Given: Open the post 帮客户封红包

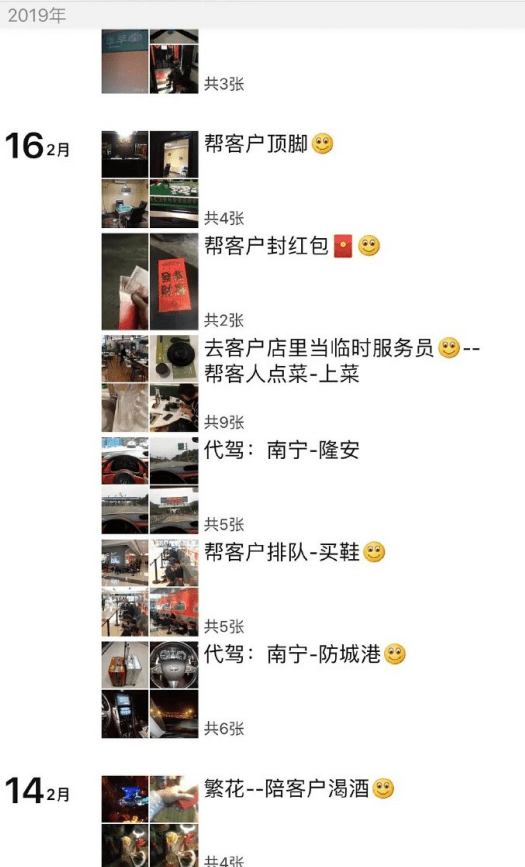Looking at the screenshot, I should click(x=292, y=246).
